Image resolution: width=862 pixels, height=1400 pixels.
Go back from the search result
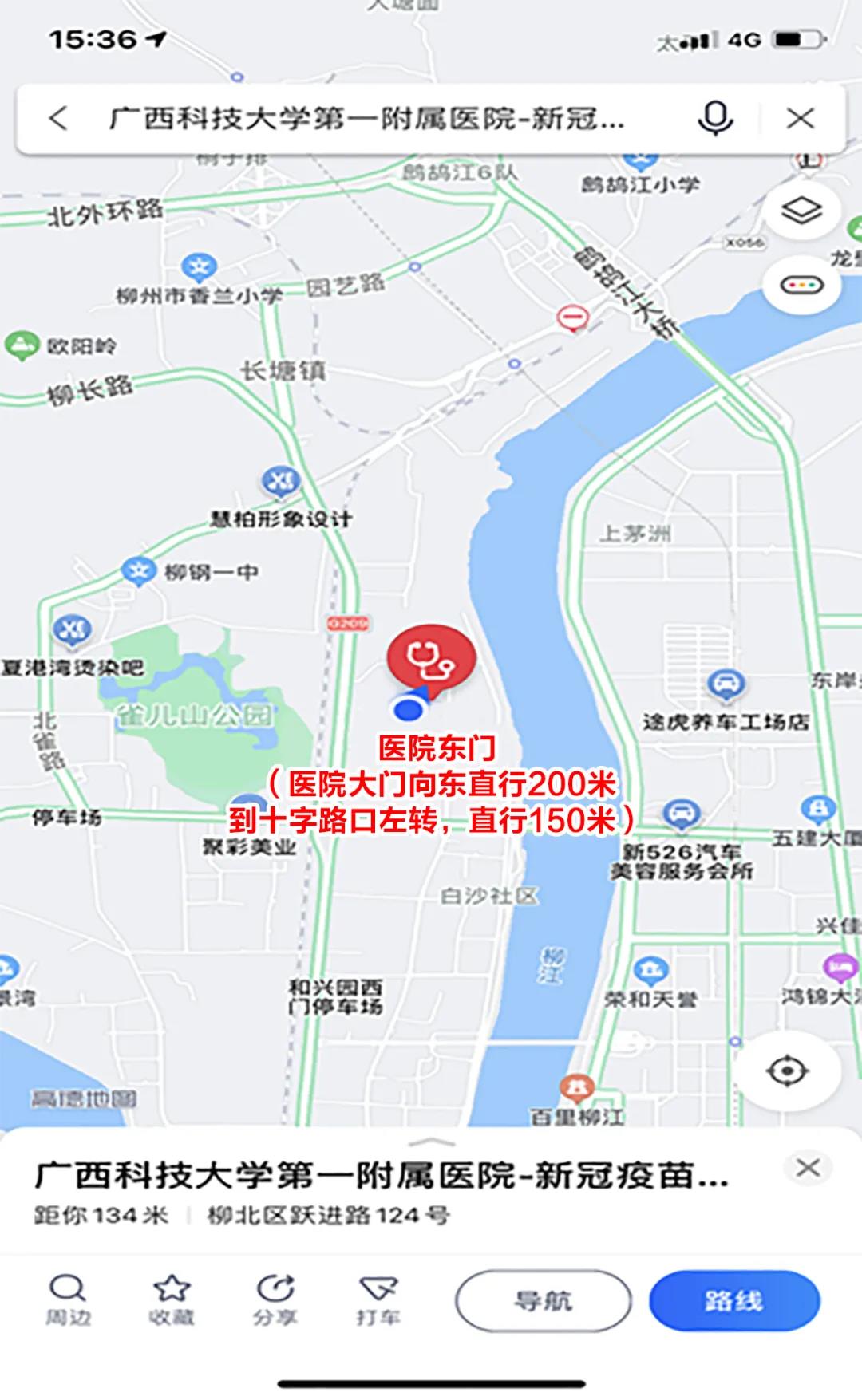pos(58,119)
